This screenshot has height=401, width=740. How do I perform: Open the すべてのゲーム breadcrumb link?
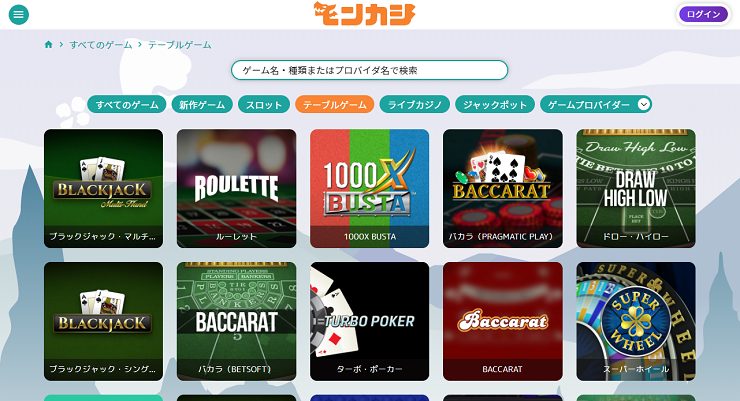coord(101,45)
